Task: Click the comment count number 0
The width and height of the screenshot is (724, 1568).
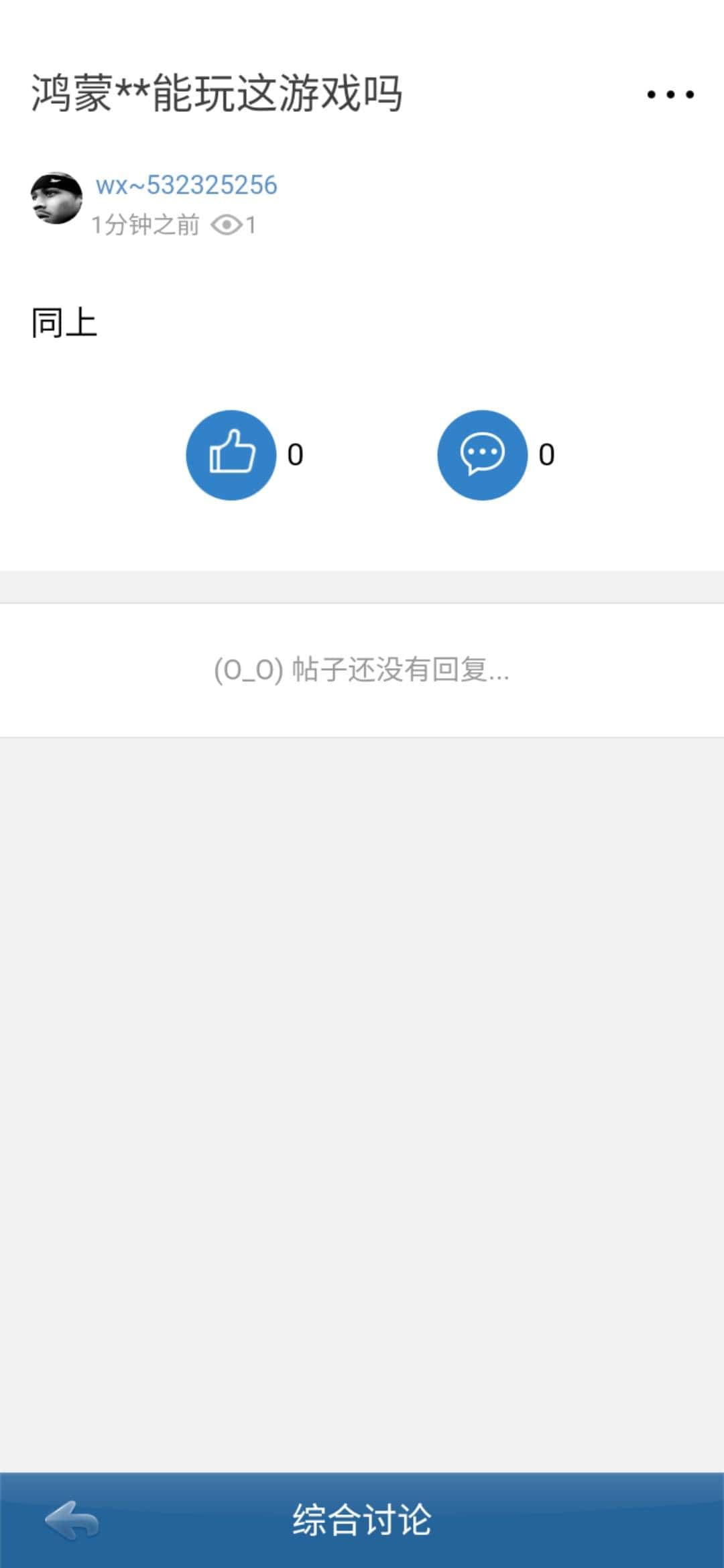Action: click(546, 453)
